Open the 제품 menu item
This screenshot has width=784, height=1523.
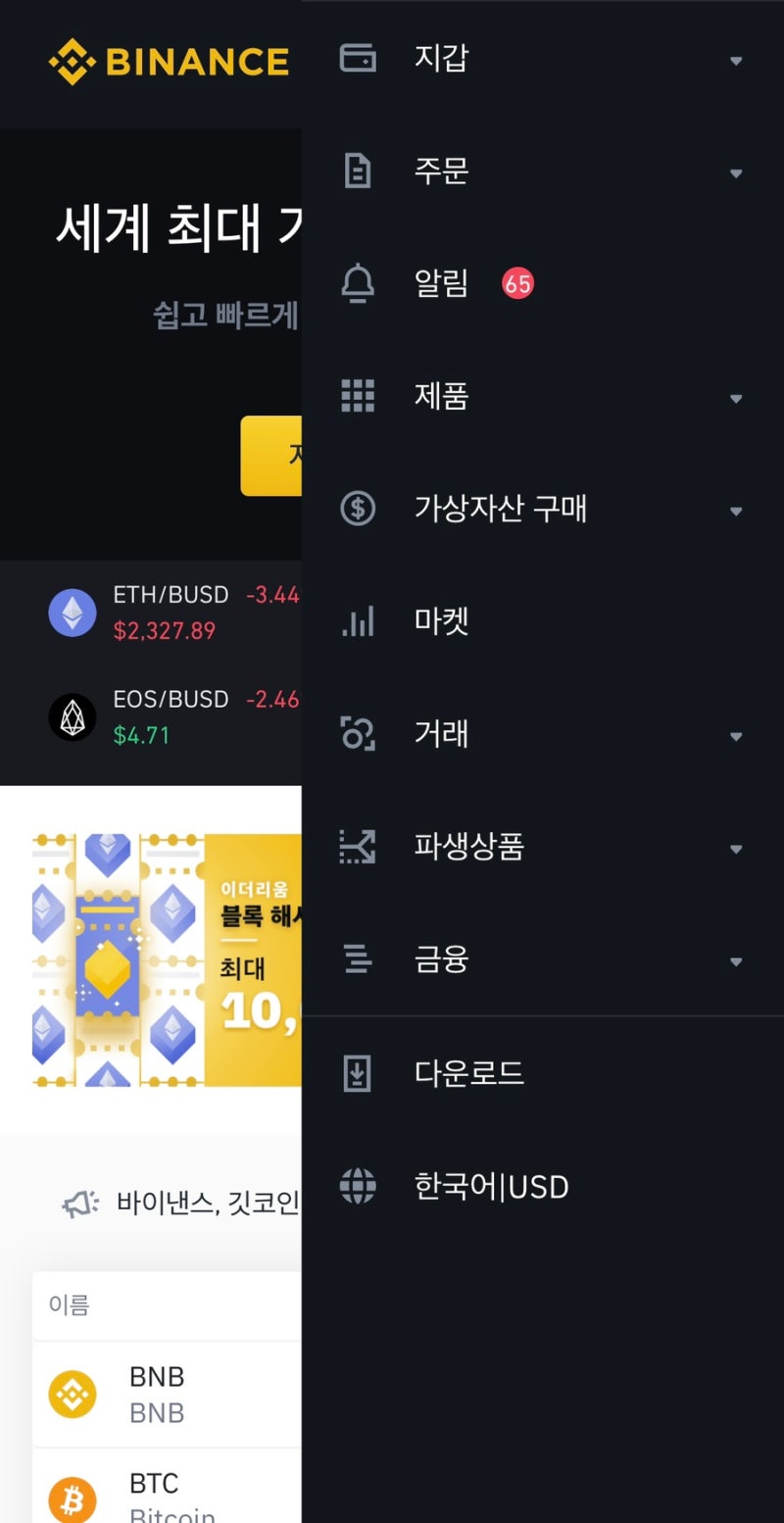pos(441,396)
